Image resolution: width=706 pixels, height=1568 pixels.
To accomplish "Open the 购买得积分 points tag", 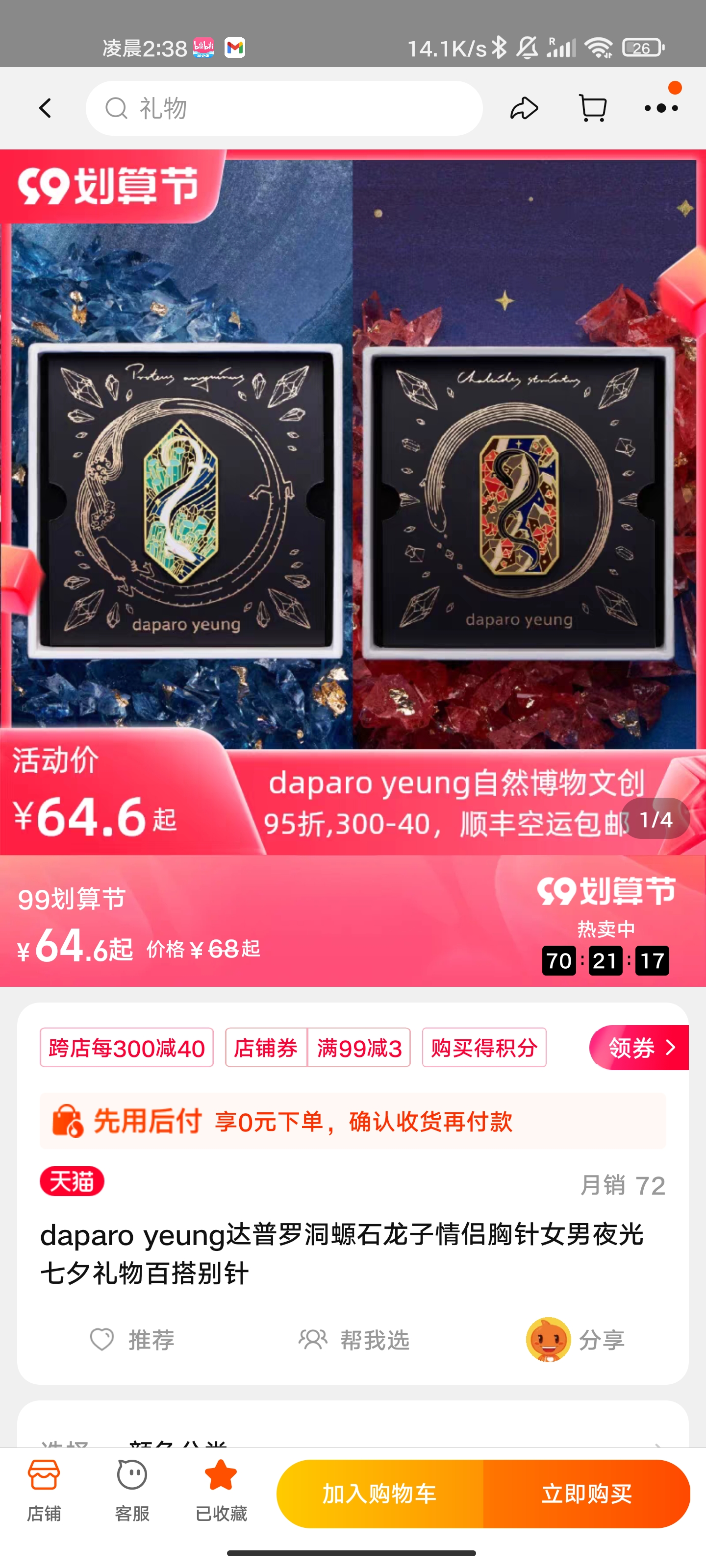I will pyautogui.click(x=484, y=1048).
